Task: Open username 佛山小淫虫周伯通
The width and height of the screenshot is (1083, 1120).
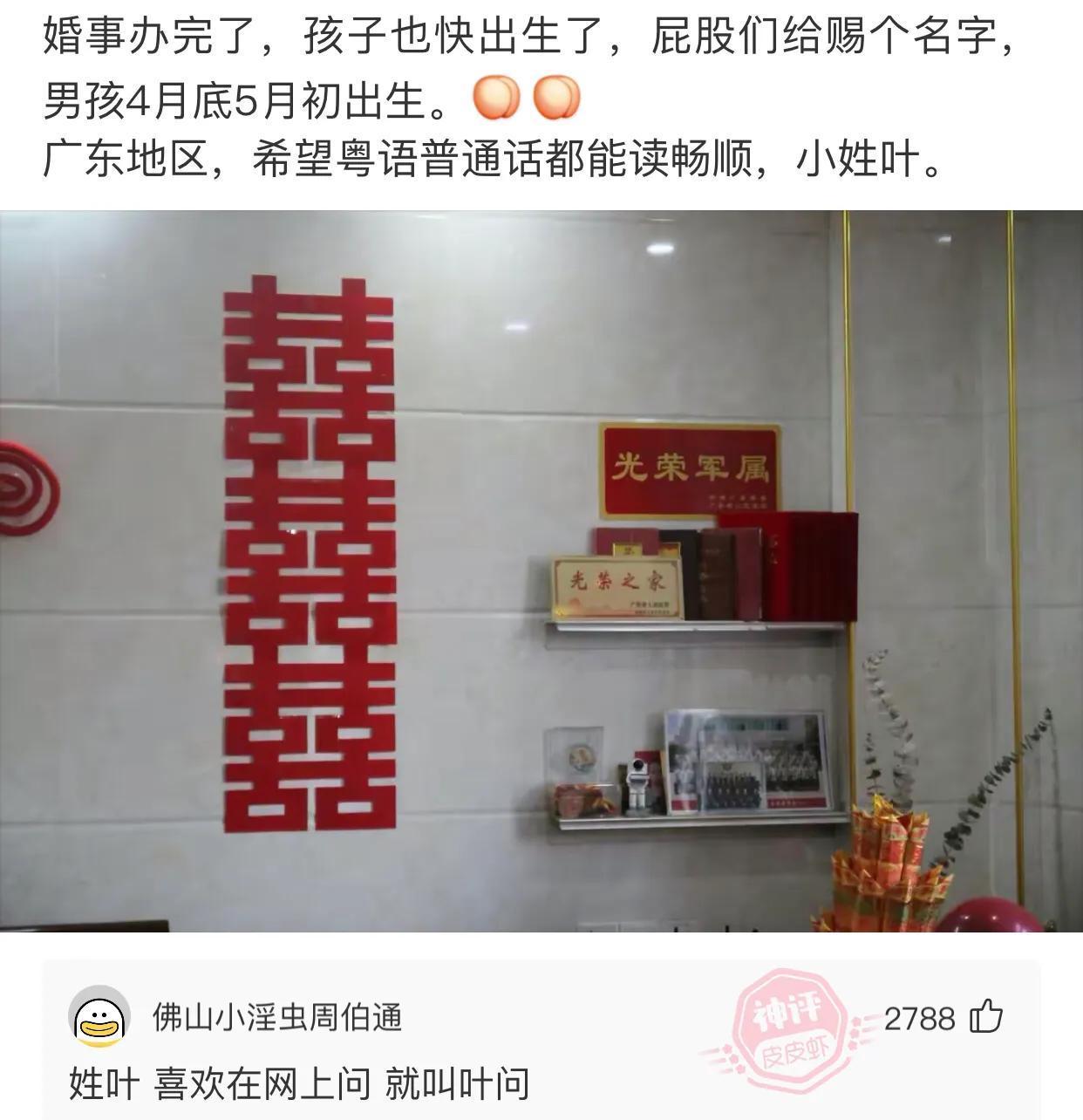Action: pyautogui.click(x=277, y=1017)
